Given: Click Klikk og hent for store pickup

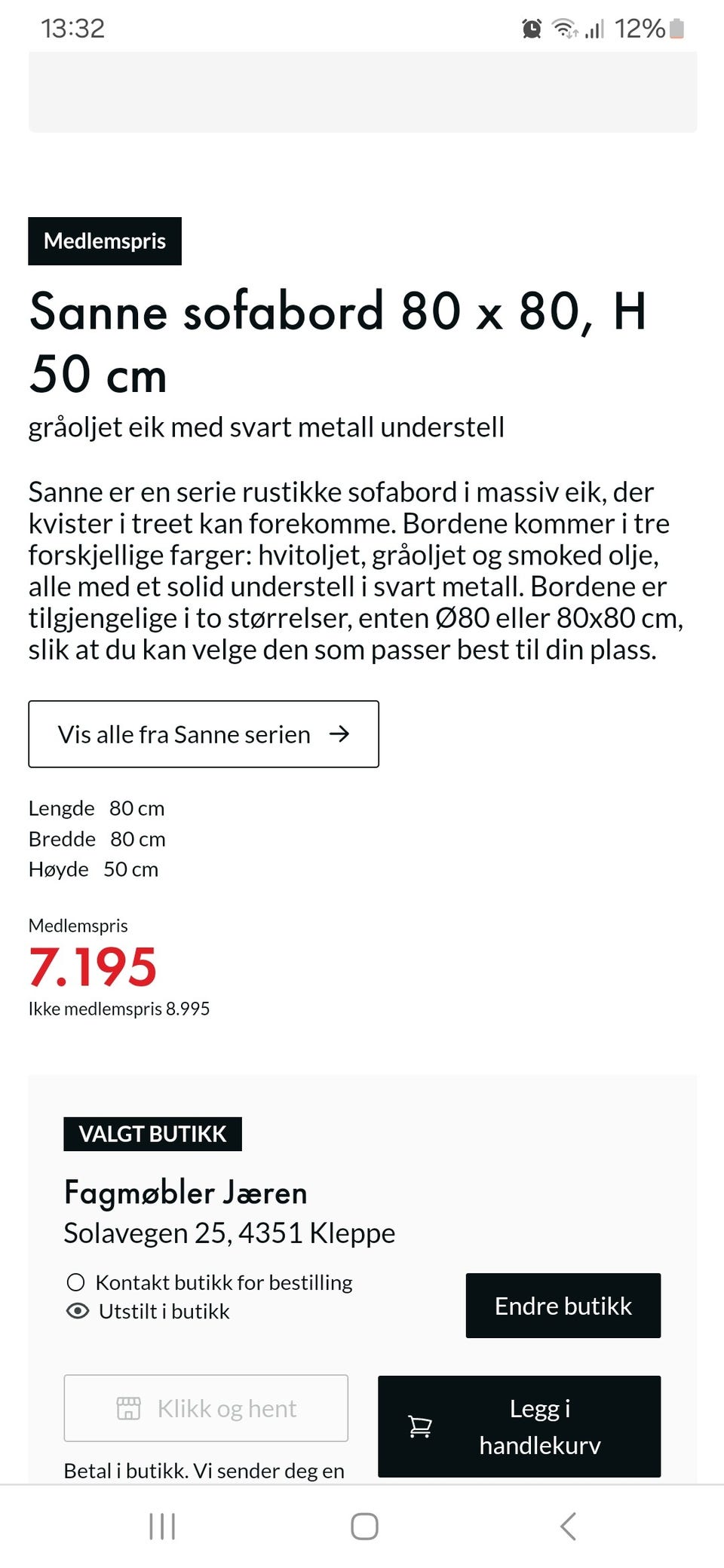Looking at the screenshot, I should point(206,1408).
